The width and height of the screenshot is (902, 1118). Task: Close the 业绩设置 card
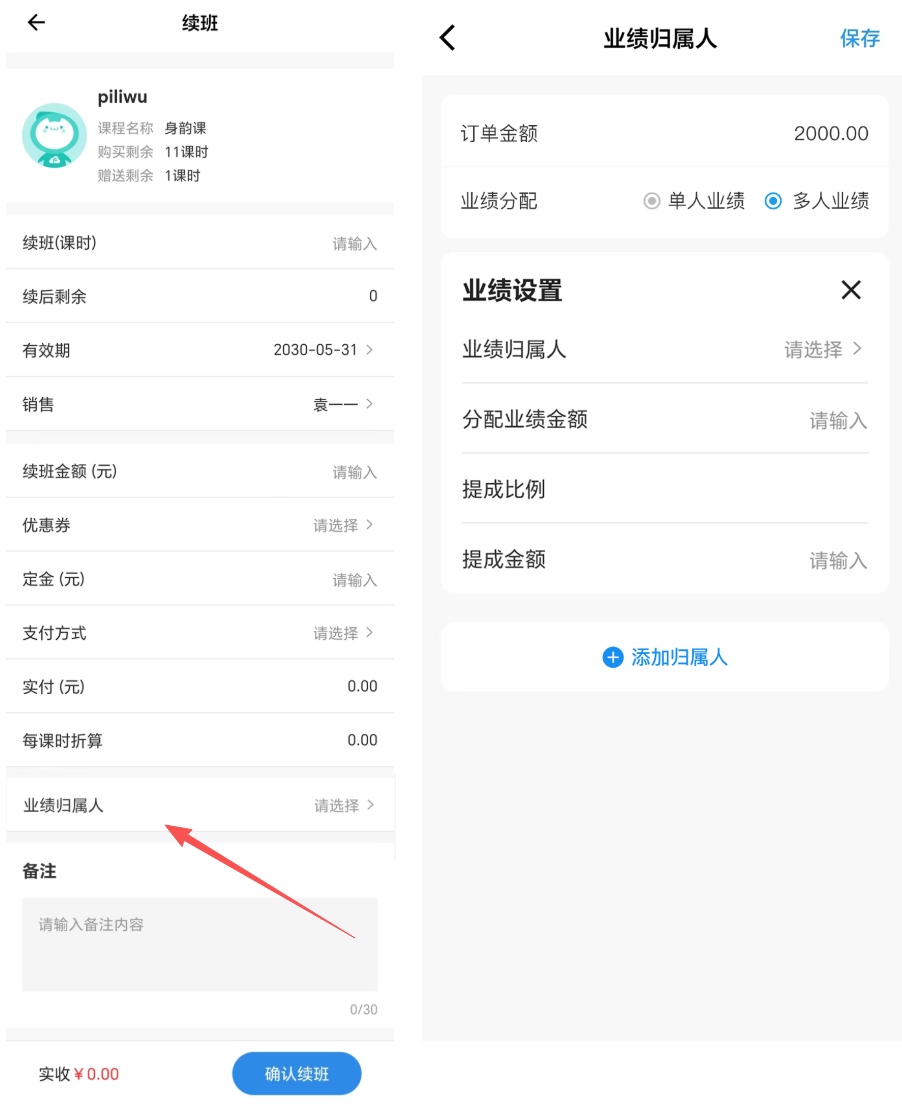pos(851,290)
